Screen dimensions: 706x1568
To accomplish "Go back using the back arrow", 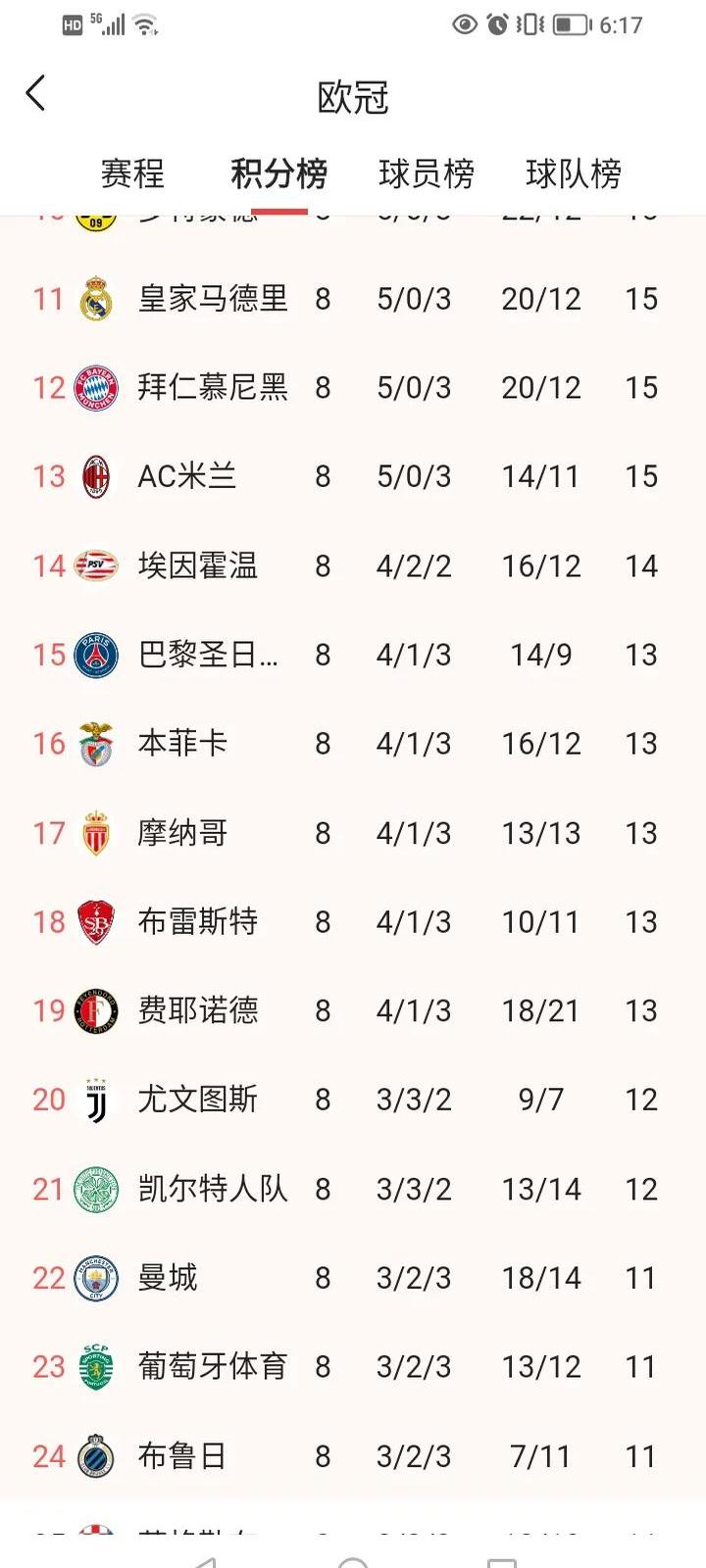I will pos(36,93).
